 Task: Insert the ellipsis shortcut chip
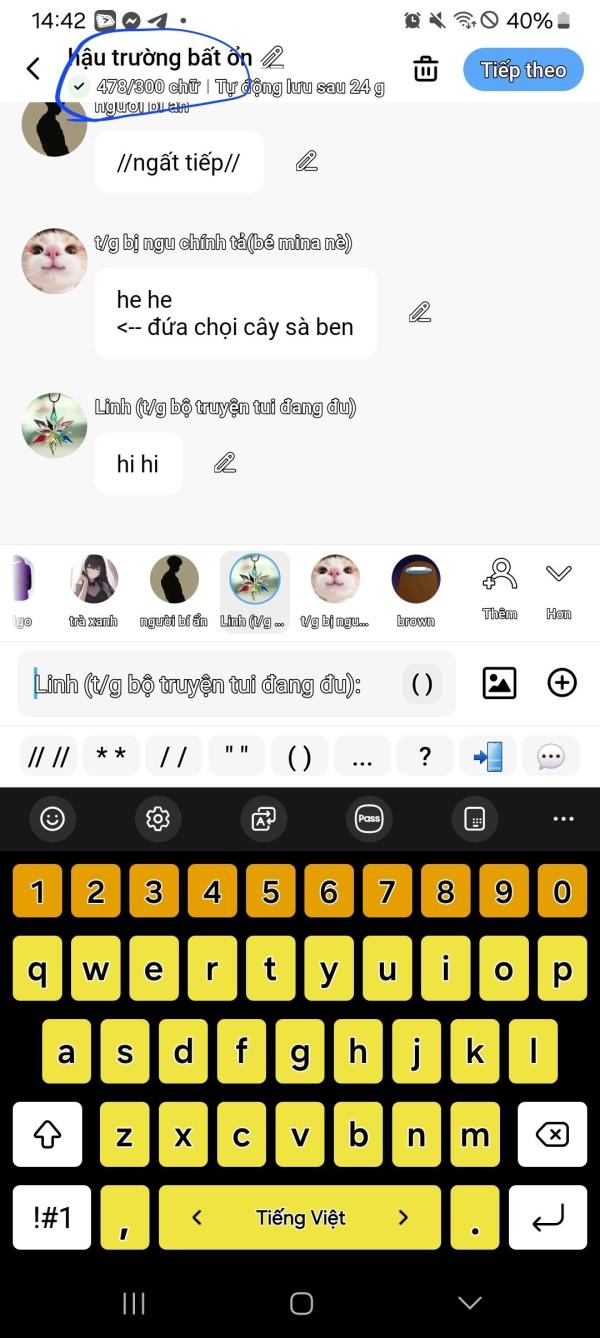[x=362, y=757]
